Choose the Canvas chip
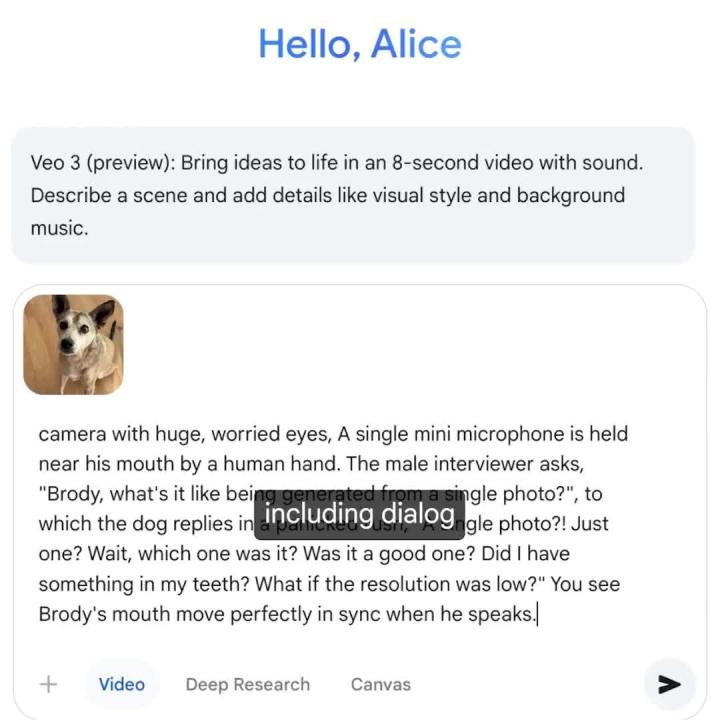720x720 pixels. [x=380, y=685]
